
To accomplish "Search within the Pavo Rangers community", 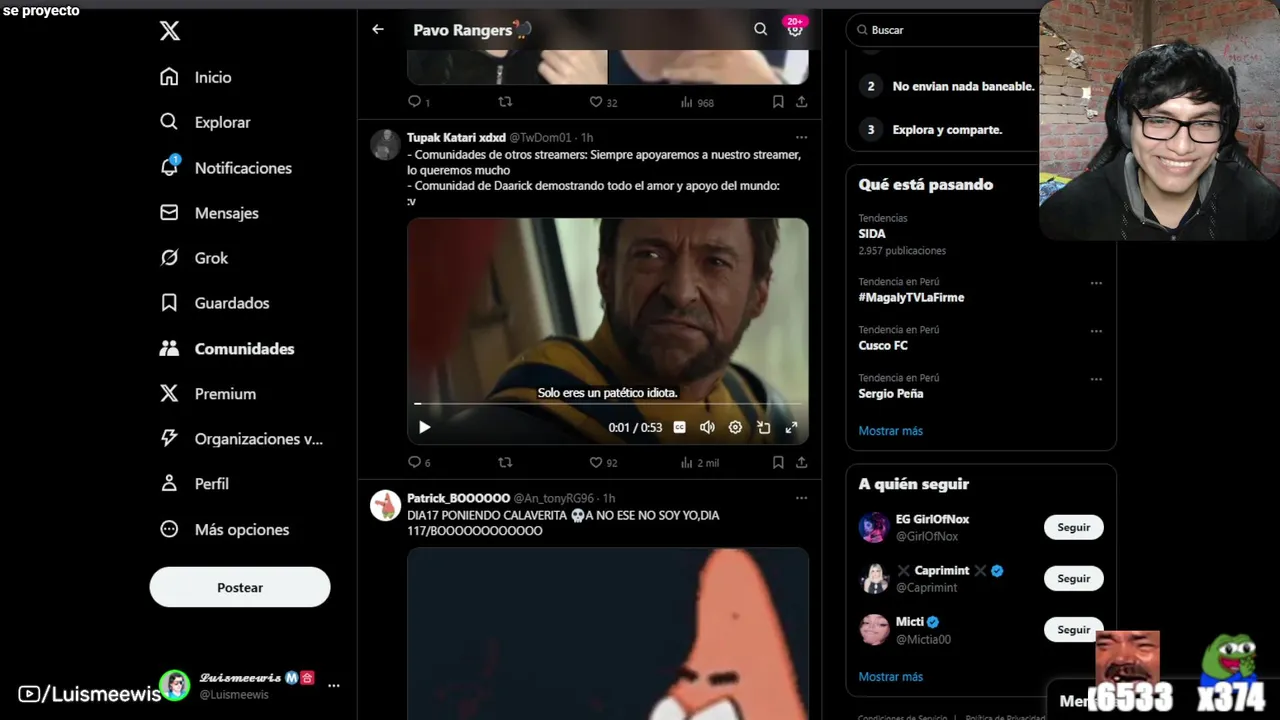I will tap(760, 30).
